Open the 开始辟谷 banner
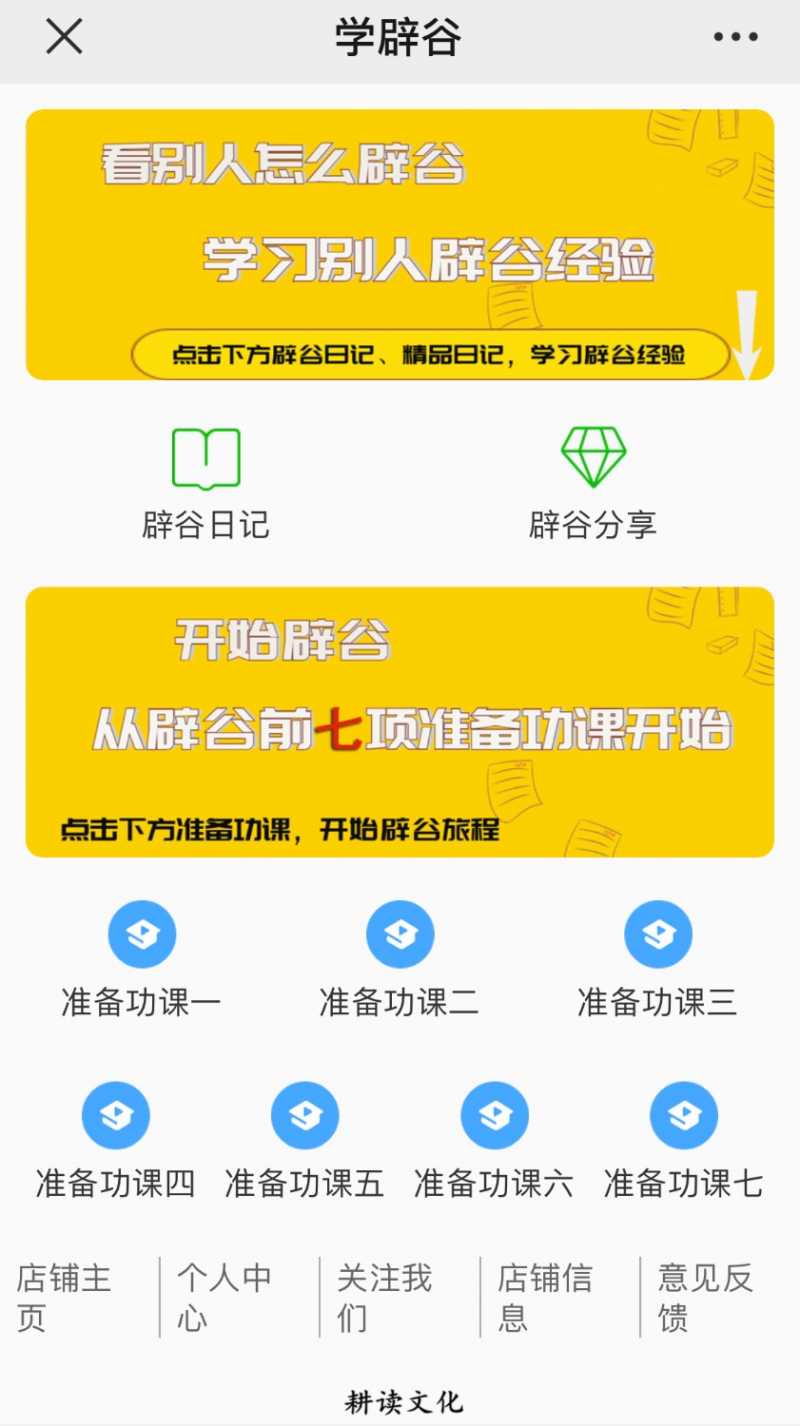Viewport: 800px width, 1426px height. point(400,722)
